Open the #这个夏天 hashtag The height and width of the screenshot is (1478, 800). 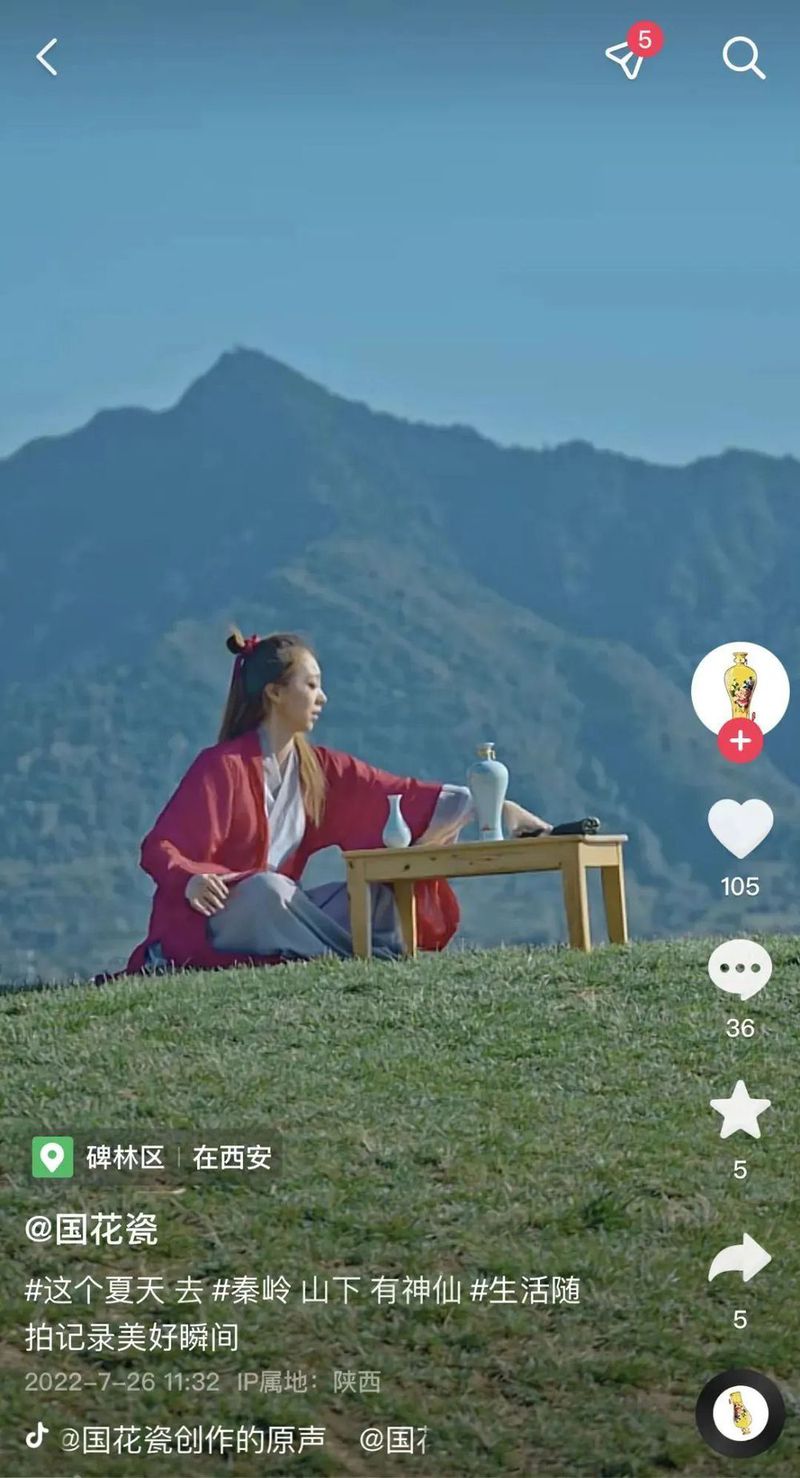click(x=95, y=1291)
